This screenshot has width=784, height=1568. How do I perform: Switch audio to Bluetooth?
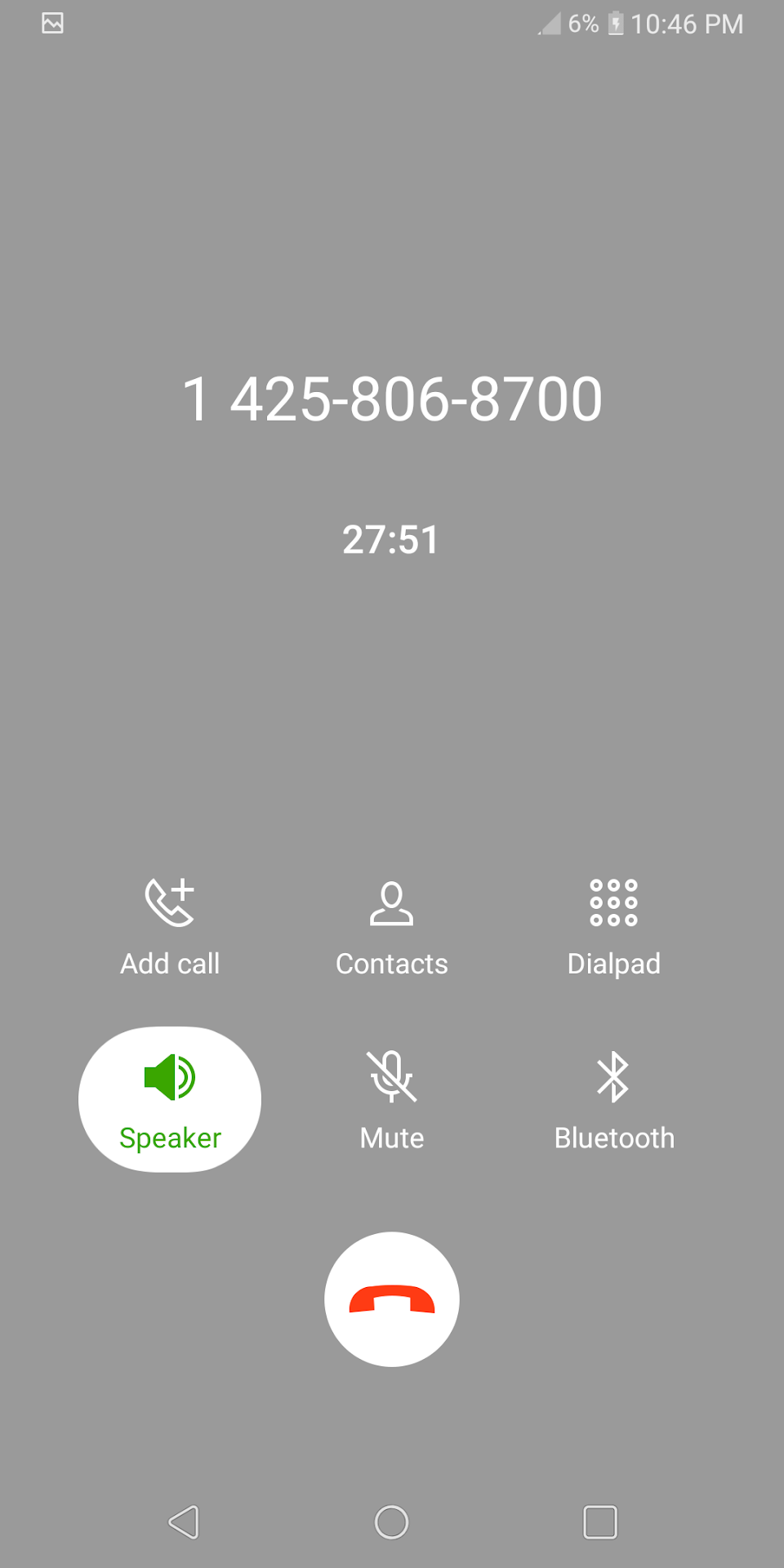click(x=613, y=1099)
